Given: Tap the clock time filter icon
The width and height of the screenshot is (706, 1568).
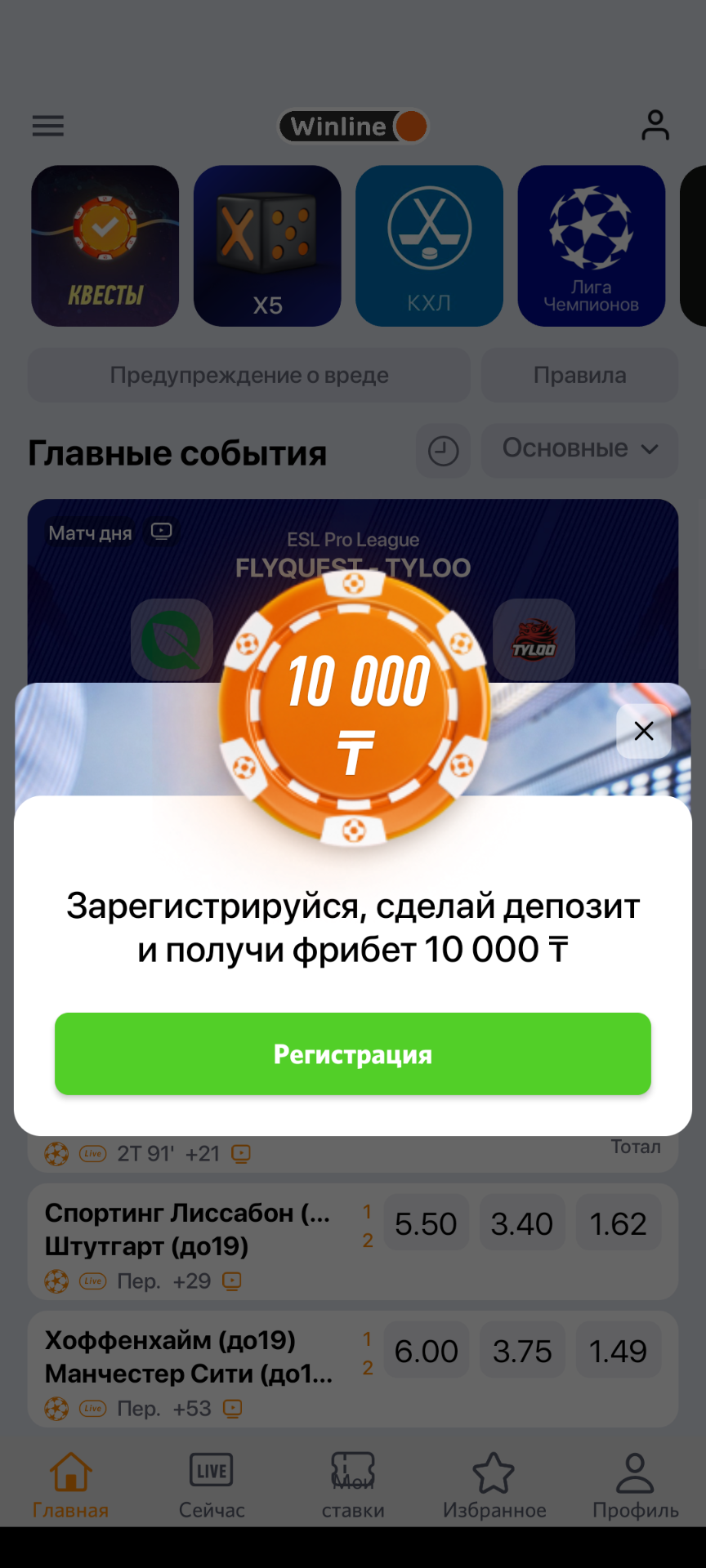Looking at the screenshot, I should click(x=443, y=451).
